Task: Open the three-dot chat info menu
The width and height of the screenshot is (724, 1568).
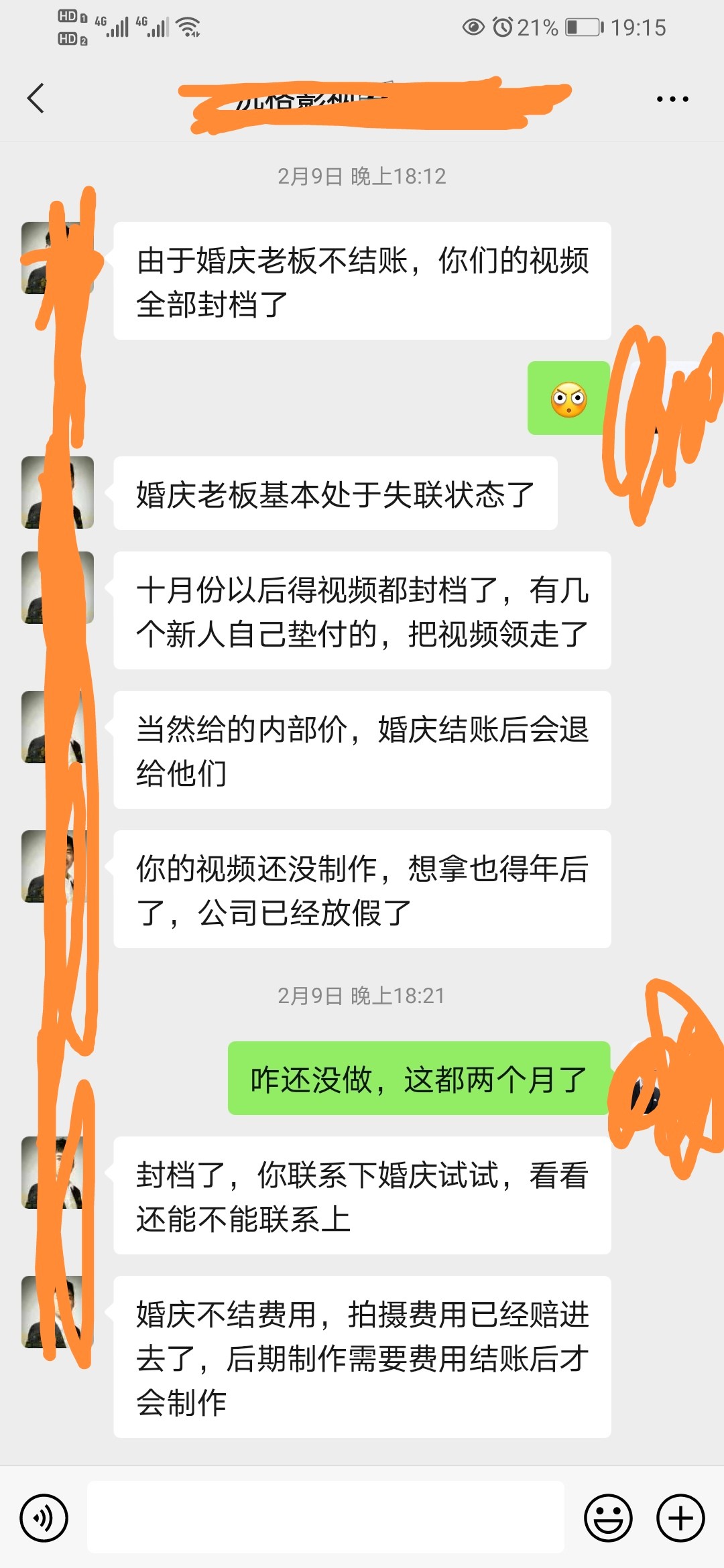Action: (672, 99)
